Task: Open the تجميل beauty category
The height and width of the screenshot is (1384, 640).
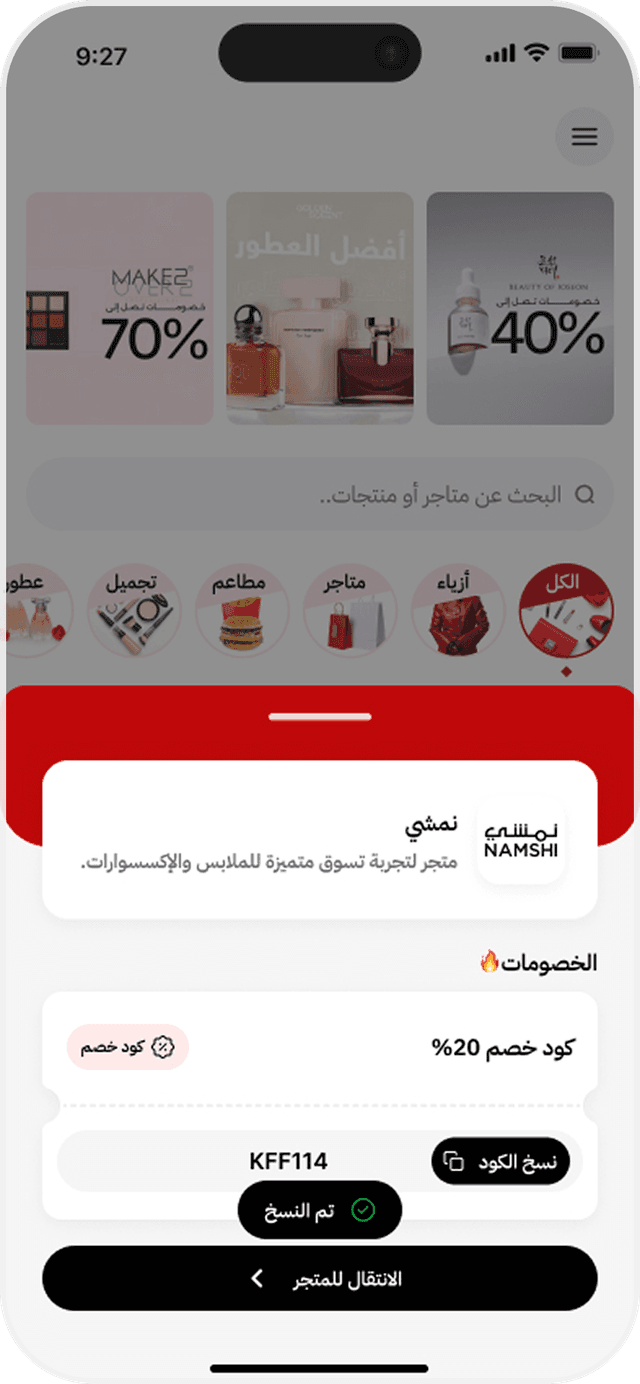Action: [133, 612]
